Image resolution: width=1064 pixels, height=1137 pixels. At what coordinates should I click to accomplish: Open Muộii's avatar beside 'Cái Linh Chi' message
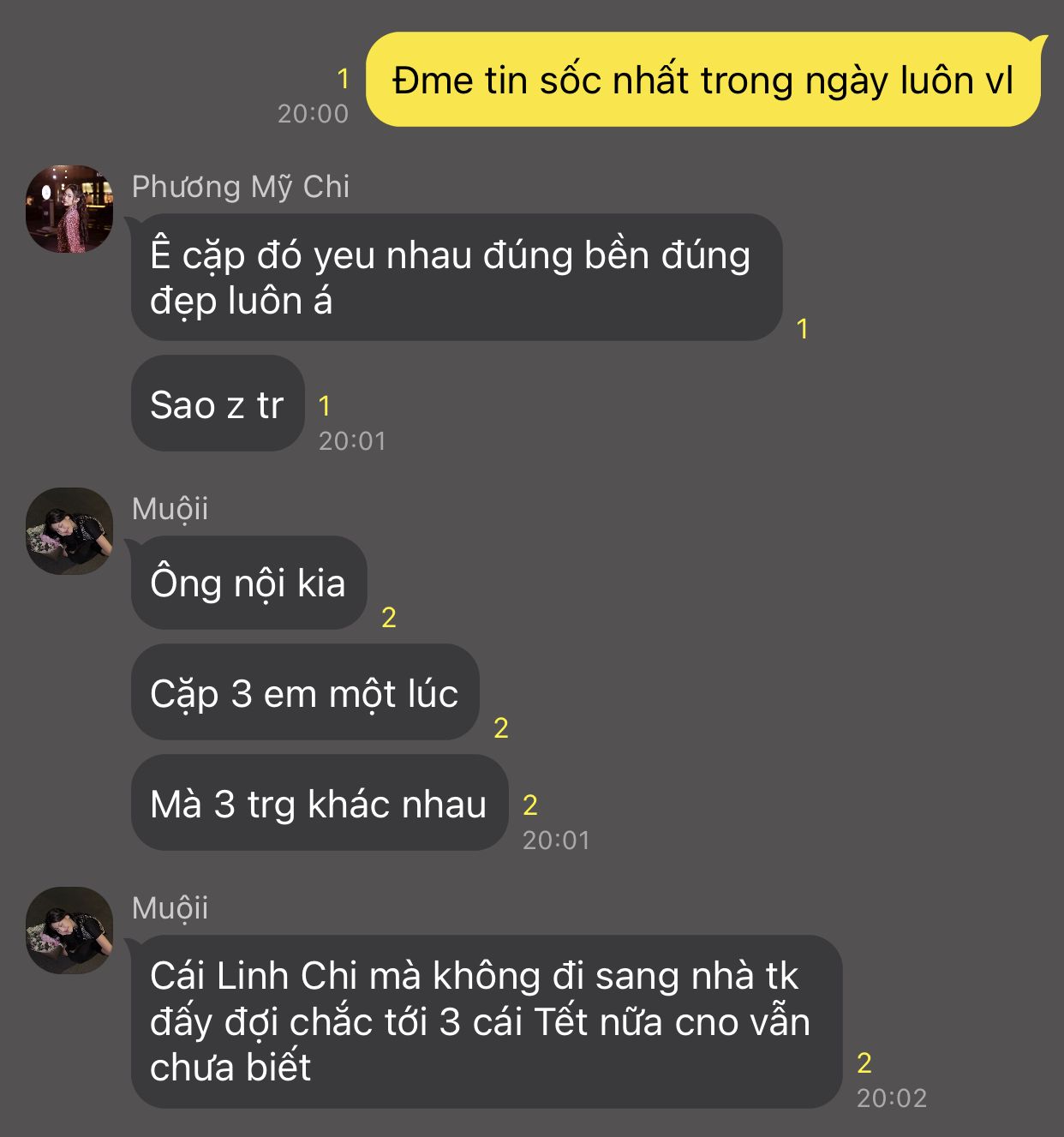[x=69, y=931]
